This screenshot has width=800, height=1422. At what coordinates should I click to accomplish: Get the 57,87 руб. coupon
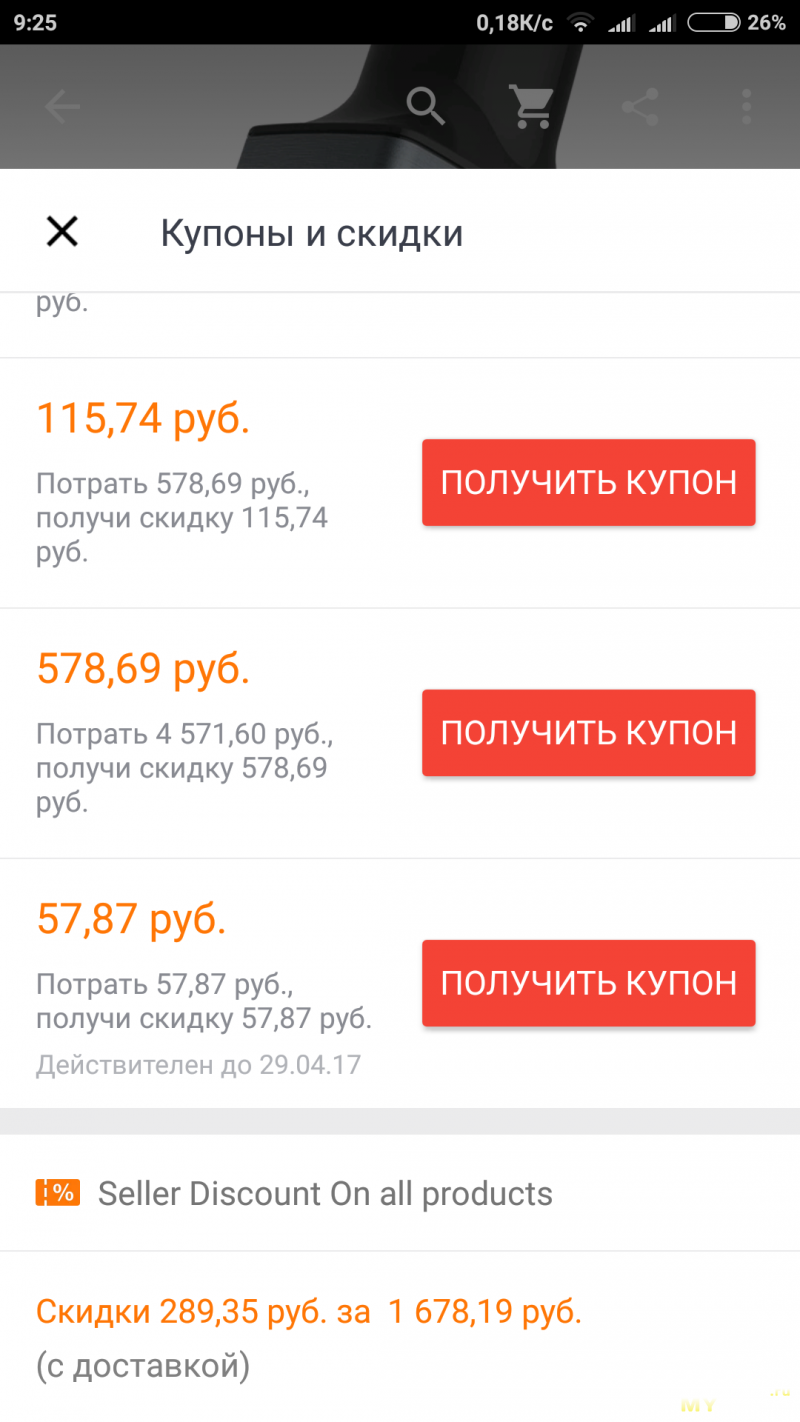tap(588, 983)
